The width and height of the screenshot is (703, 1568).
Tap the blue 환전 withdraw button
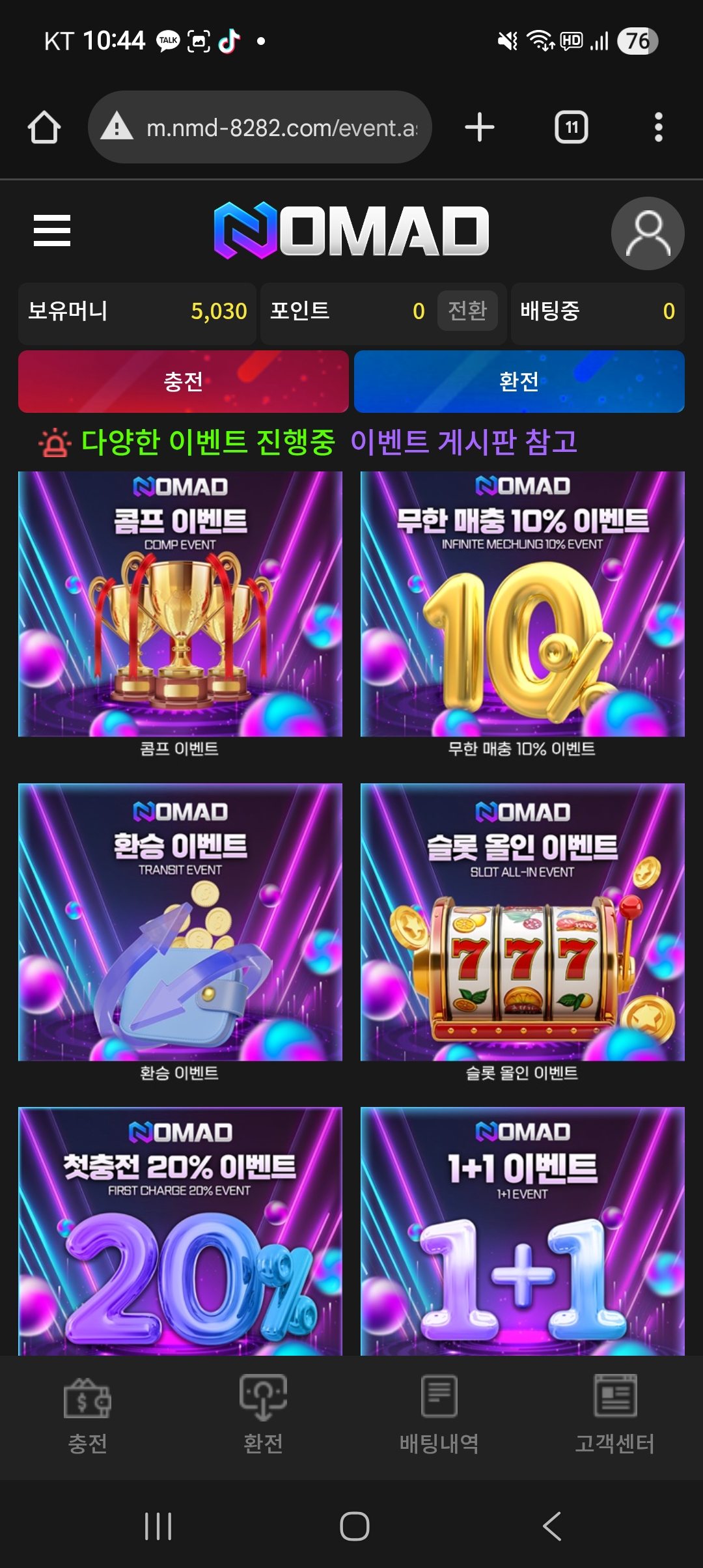pyautogui.click(x=519, y=382)
